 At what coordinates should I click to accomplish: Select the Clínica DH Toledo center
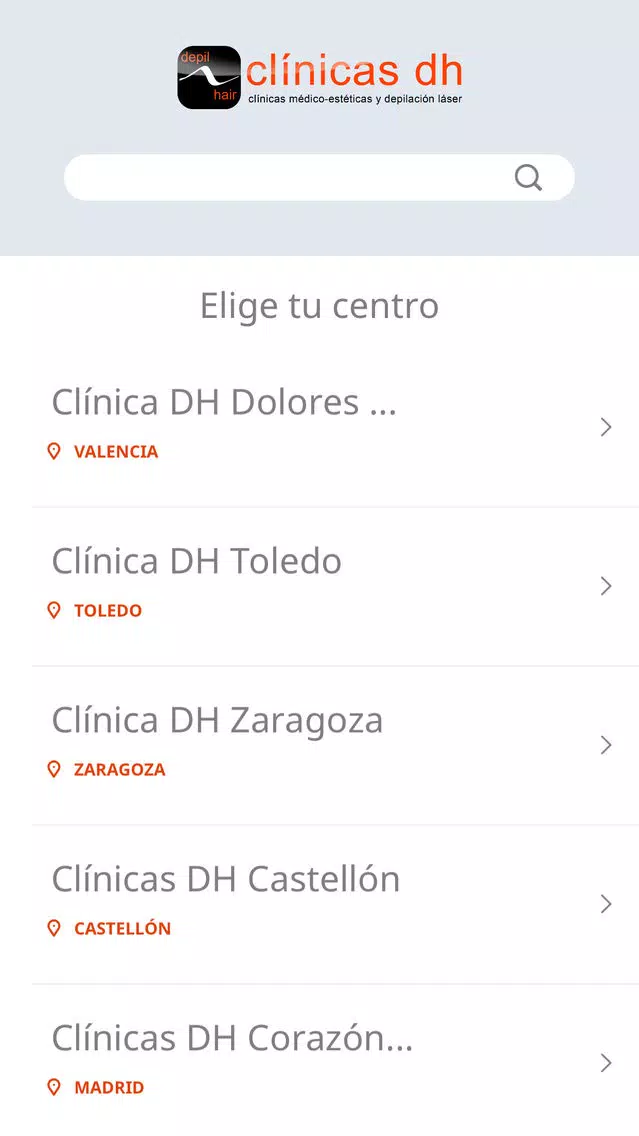pos(335,587)
